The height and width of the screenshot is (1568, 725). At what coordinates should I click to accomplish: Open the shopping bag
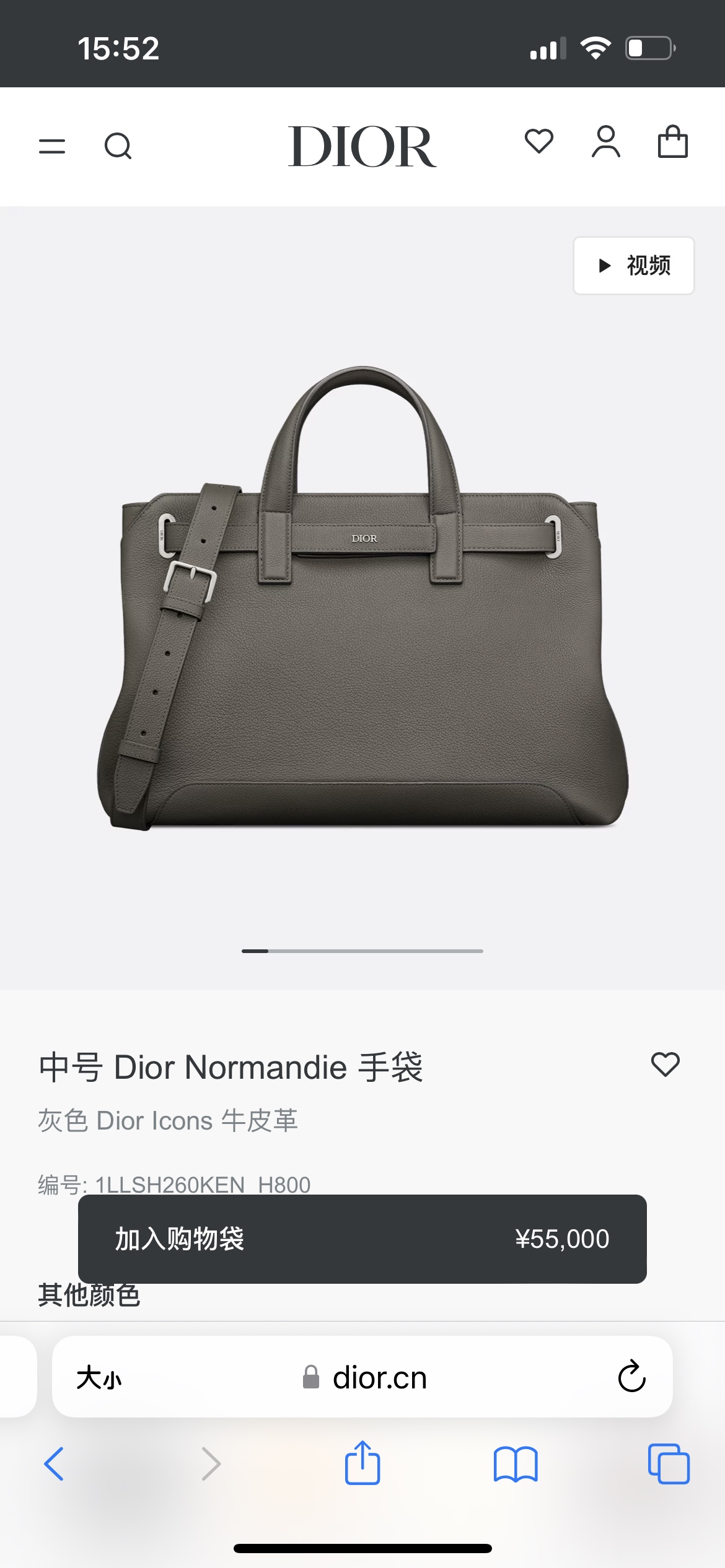pos(672,142)
